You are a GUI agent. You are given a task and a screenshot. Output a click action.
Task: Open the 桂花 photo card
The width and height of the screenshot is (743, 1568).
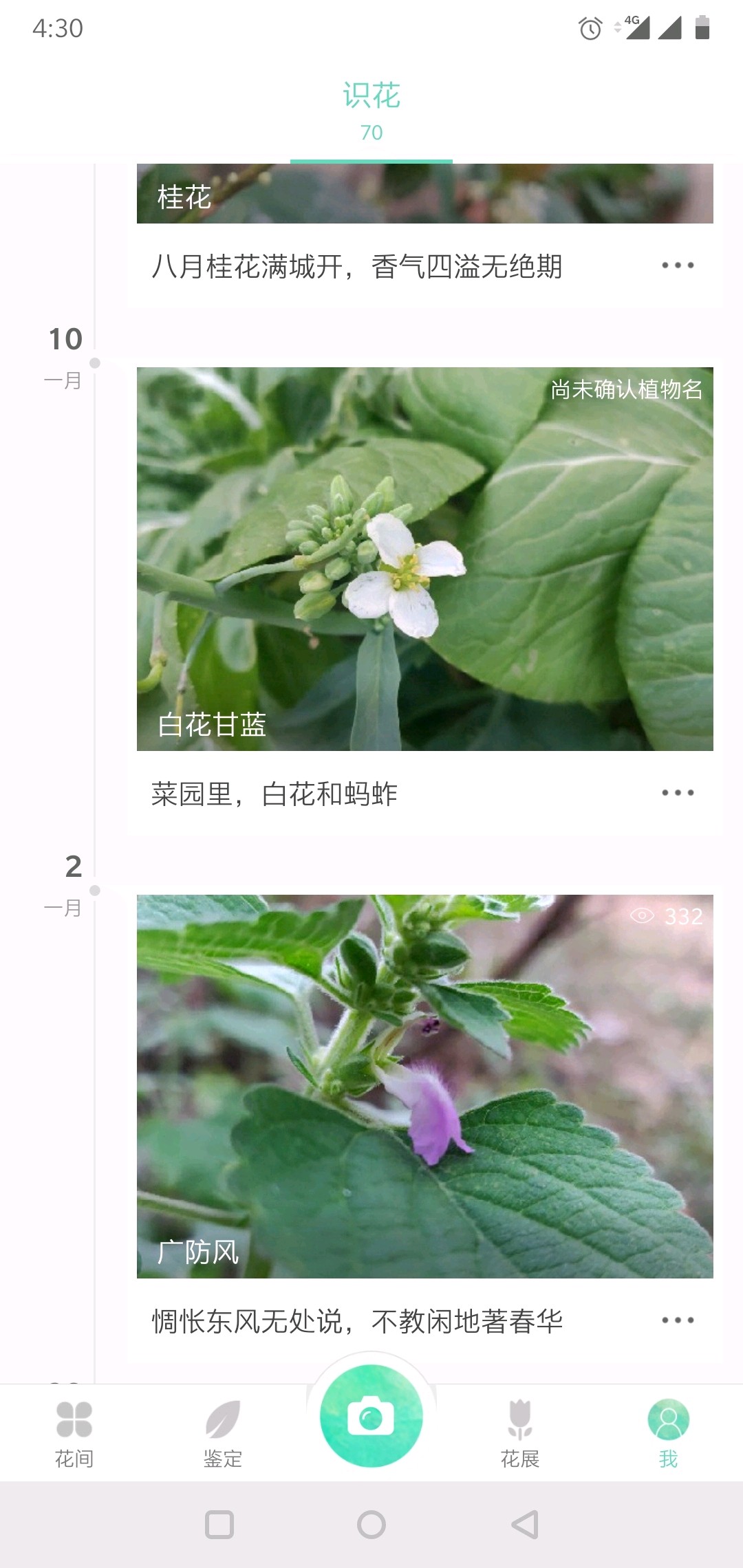[424, 194]
